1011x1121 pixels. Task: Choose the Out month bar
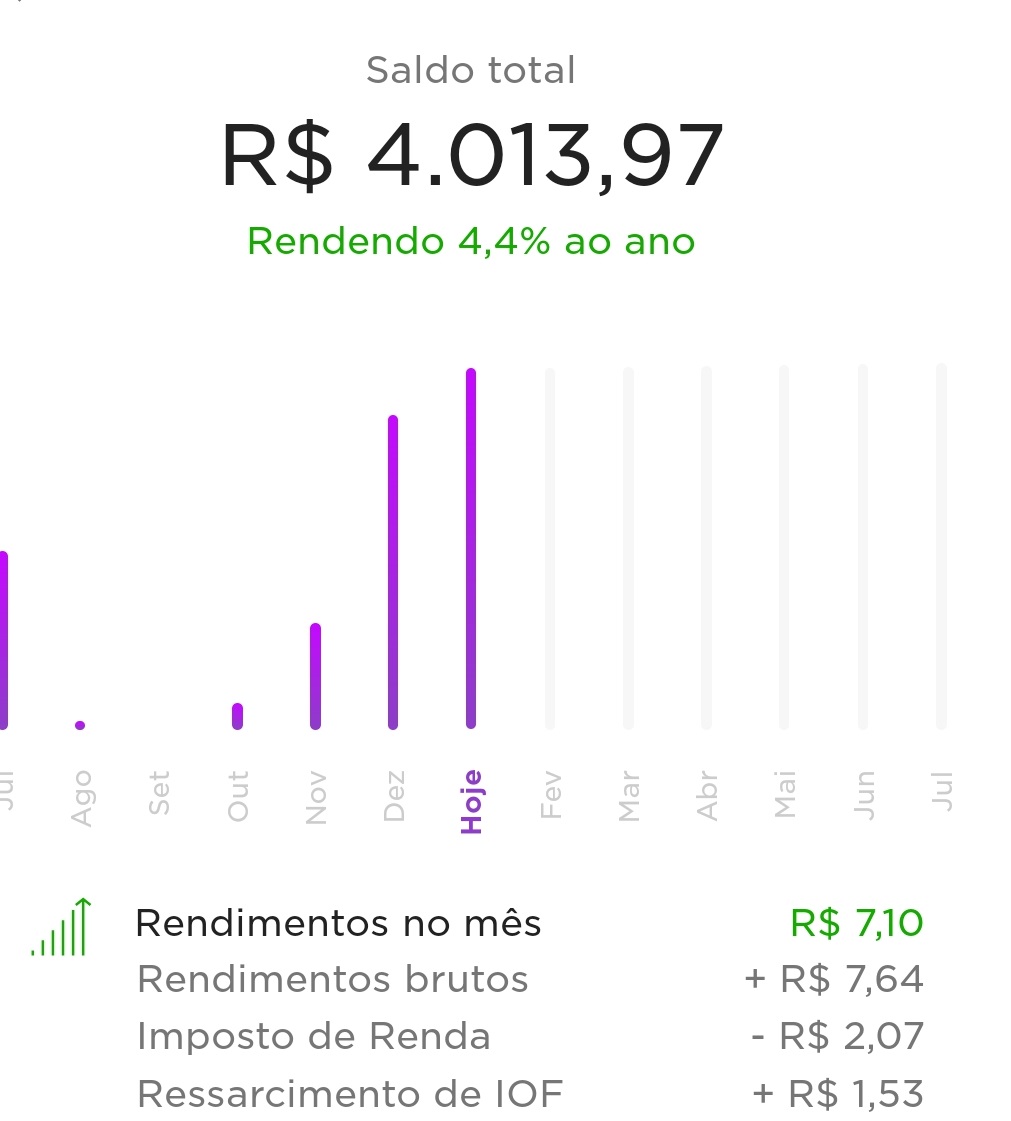coord(237,716)
